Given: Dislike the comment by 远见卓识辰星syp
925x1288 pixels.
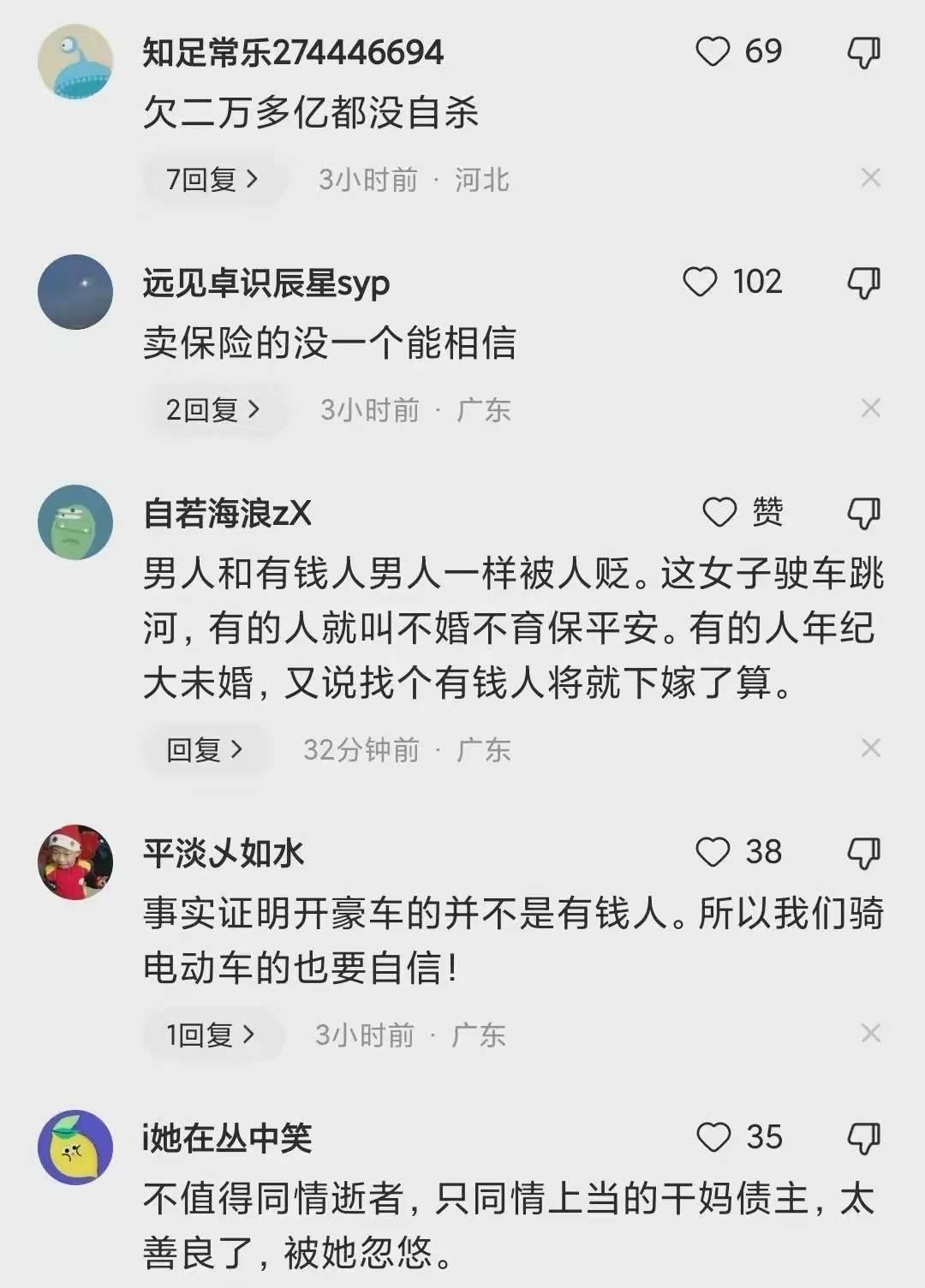Looking at the screenshot, I should point(862,283).
